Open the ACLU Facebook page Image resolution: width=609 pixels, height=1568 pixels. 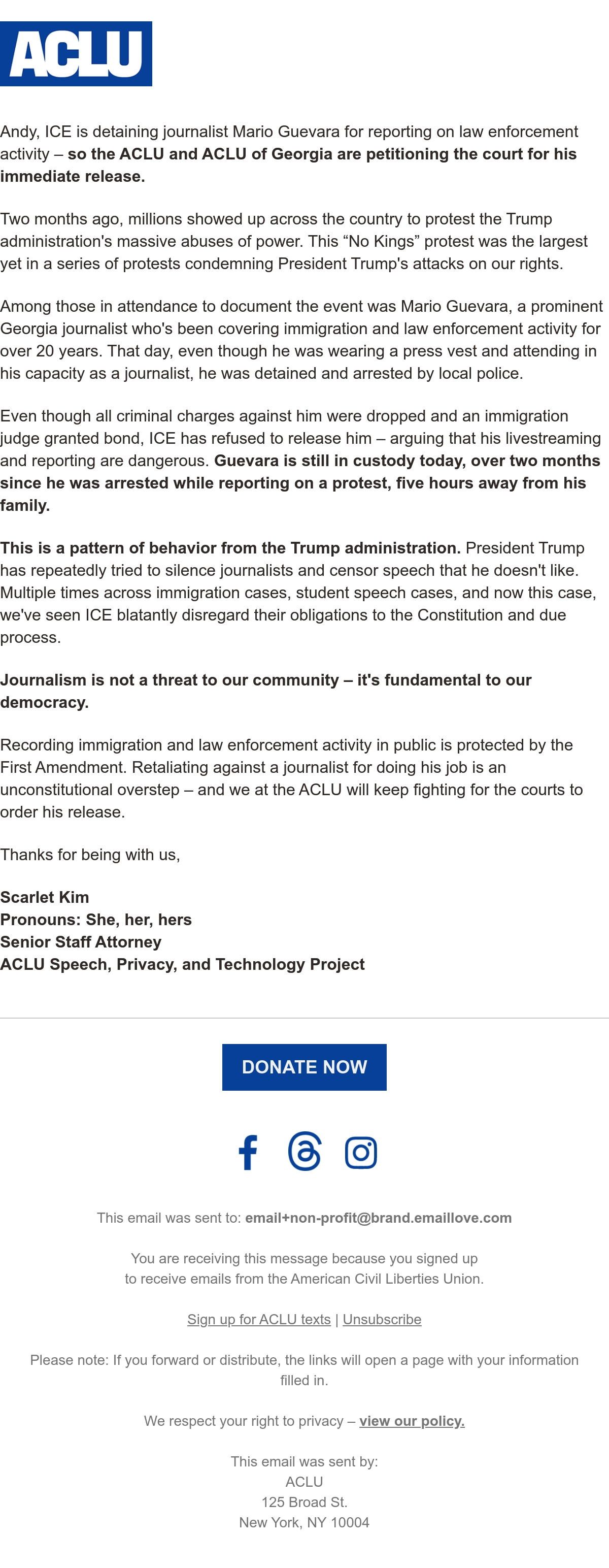point(248,1152)
